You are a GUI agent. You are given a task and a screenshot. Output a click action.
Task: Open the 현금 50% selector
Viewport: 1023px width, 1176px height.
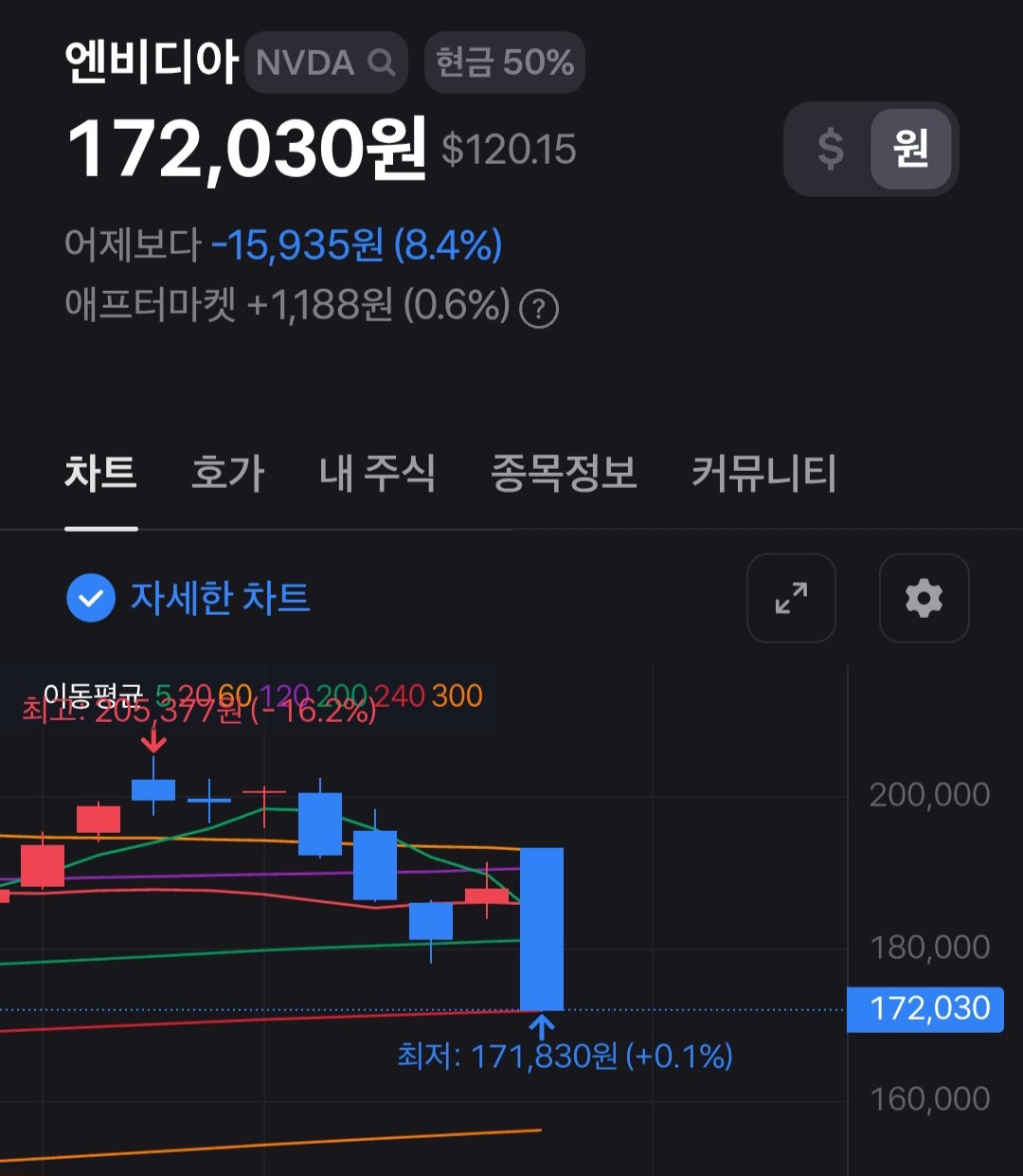click(x=504, y=61)
